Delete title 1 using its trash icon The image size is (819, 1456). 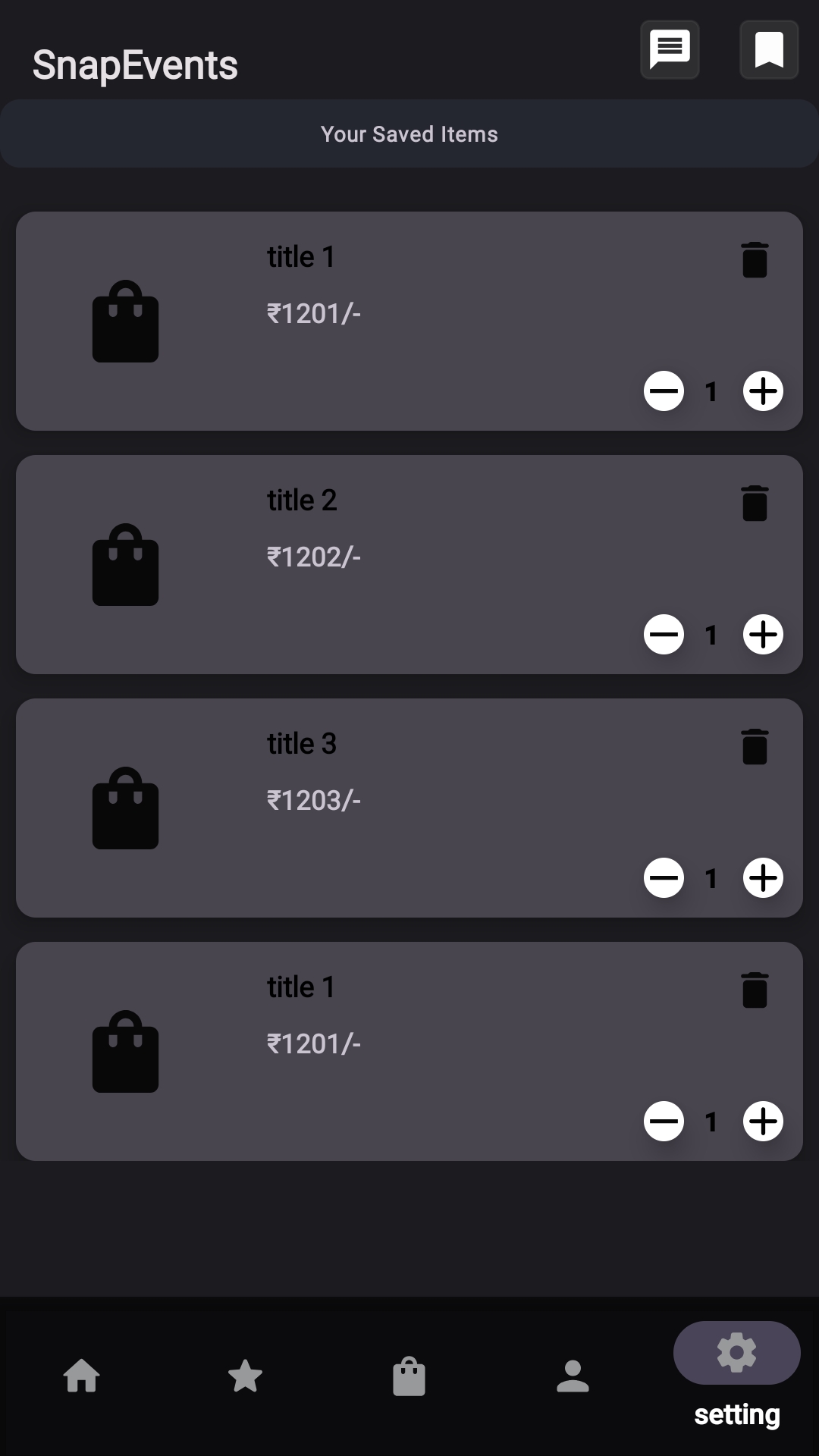[x=755, y=259]
